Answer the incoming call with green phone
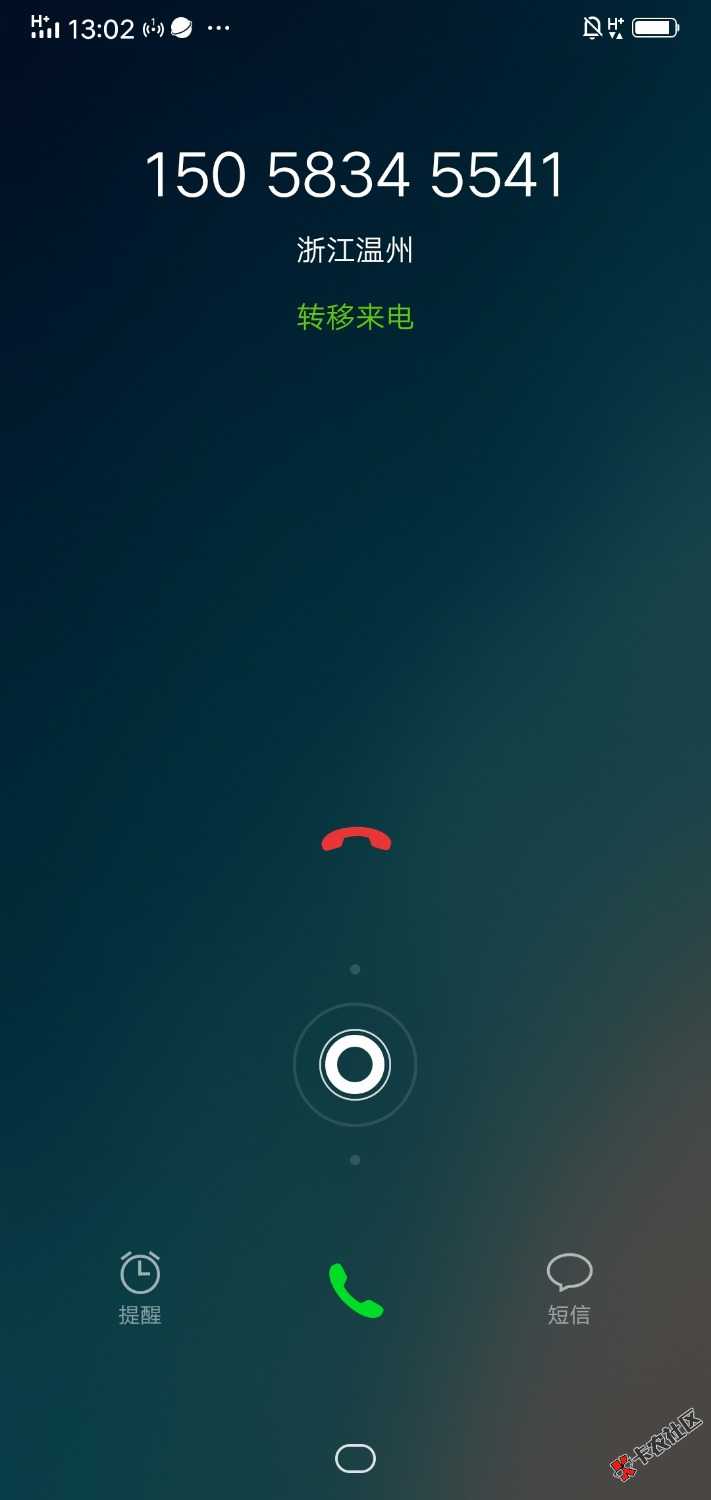This screenshot has height=1500, width=711. (x=356, y=1290)
